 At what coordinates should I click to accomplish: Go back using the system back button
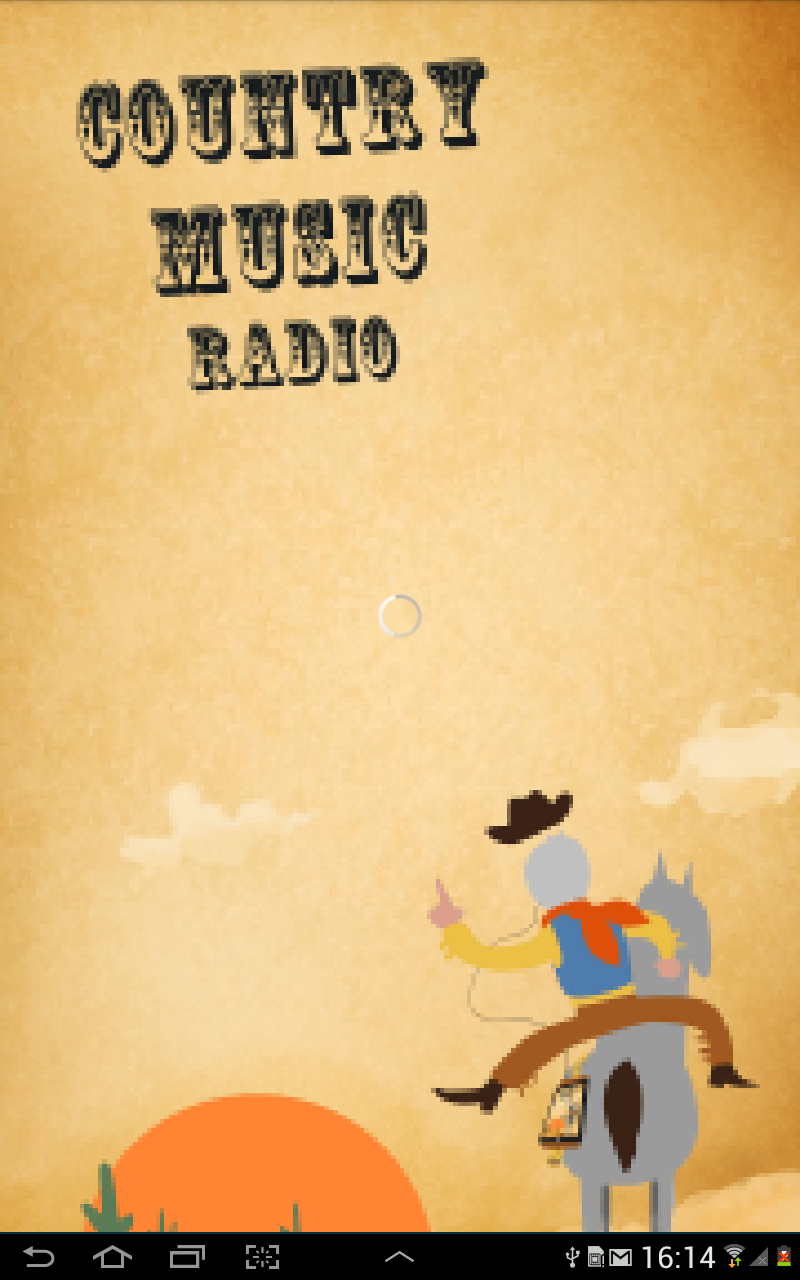coord(38,1256)
